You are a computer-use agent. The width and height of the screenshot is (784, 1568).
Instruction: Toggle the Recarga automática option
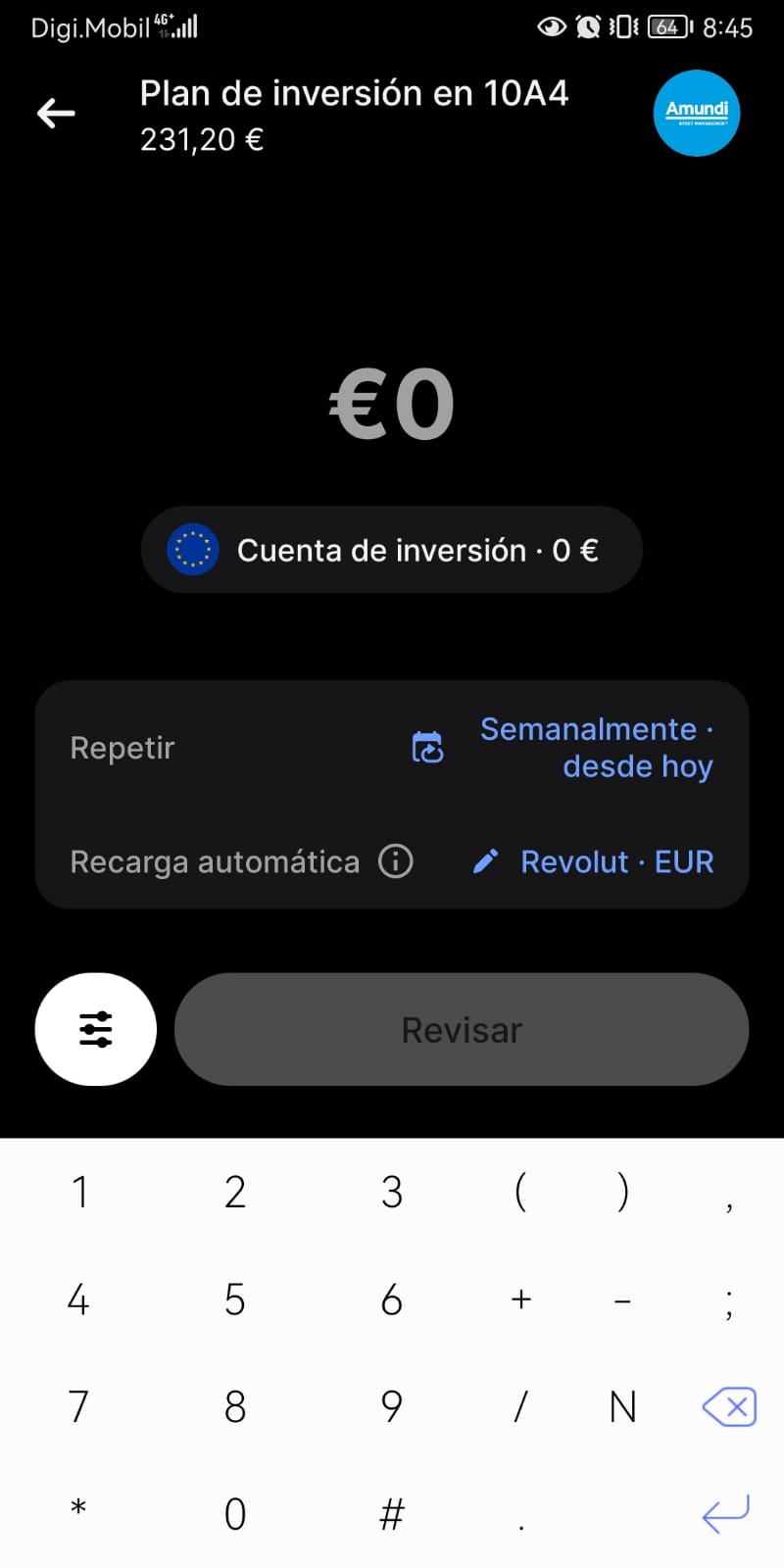point(215,860)
